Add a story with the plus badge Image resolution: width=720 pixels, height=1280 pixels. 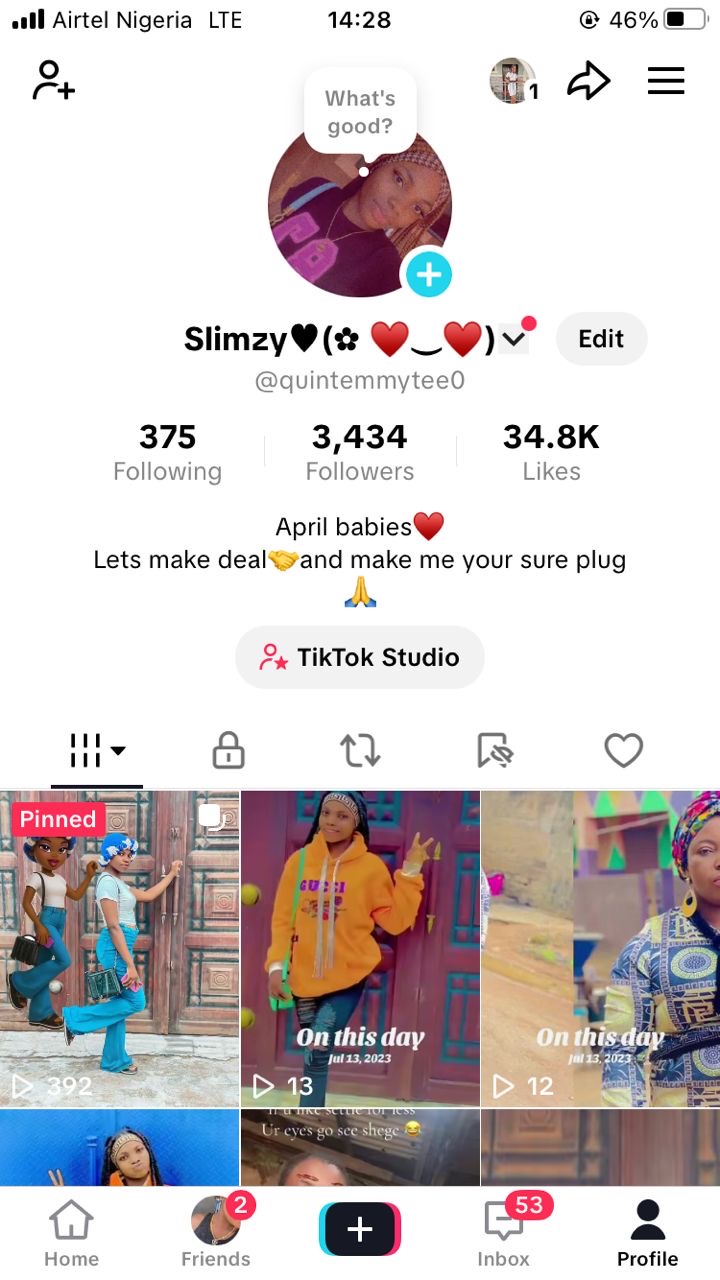click(x=429, y=274)
